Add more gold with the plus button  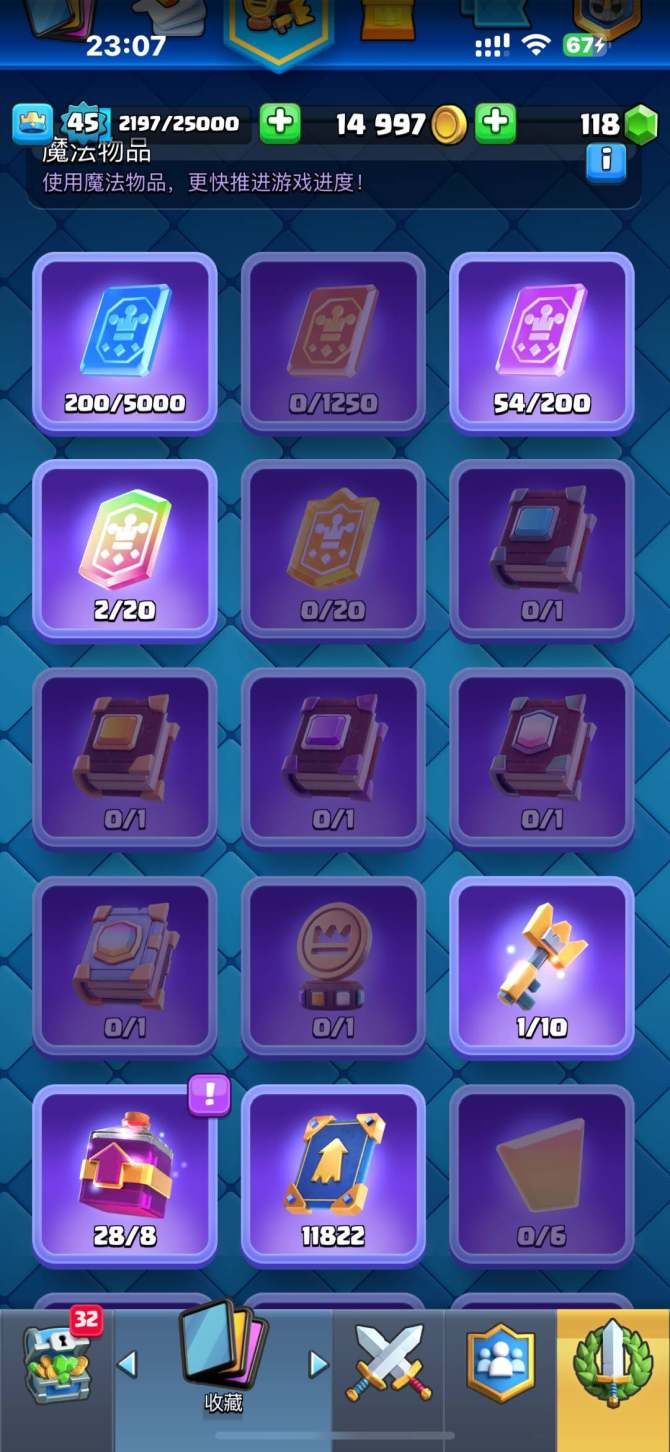coord(495,124)
